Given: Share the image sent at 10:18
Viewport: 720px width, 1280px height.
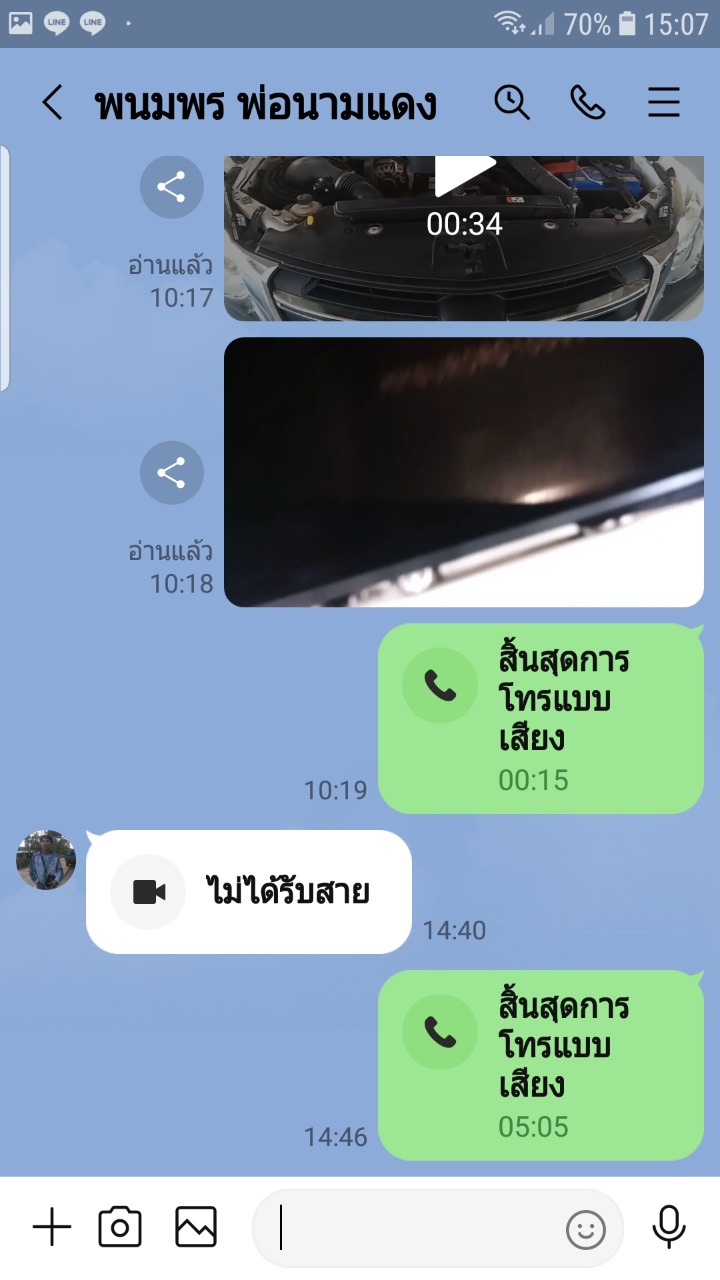Looking at the screenshot, I should (172, 472).
